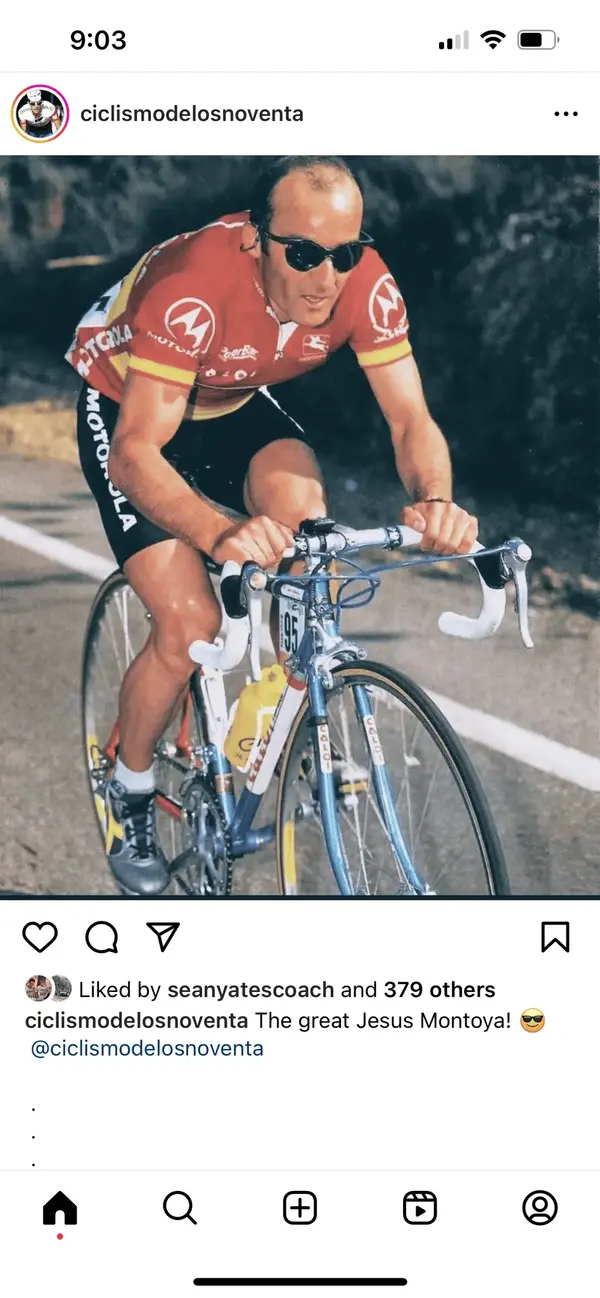Share the post via paper plane icon
Viewport: 600px width, 1298px height.
pos(162,937)
